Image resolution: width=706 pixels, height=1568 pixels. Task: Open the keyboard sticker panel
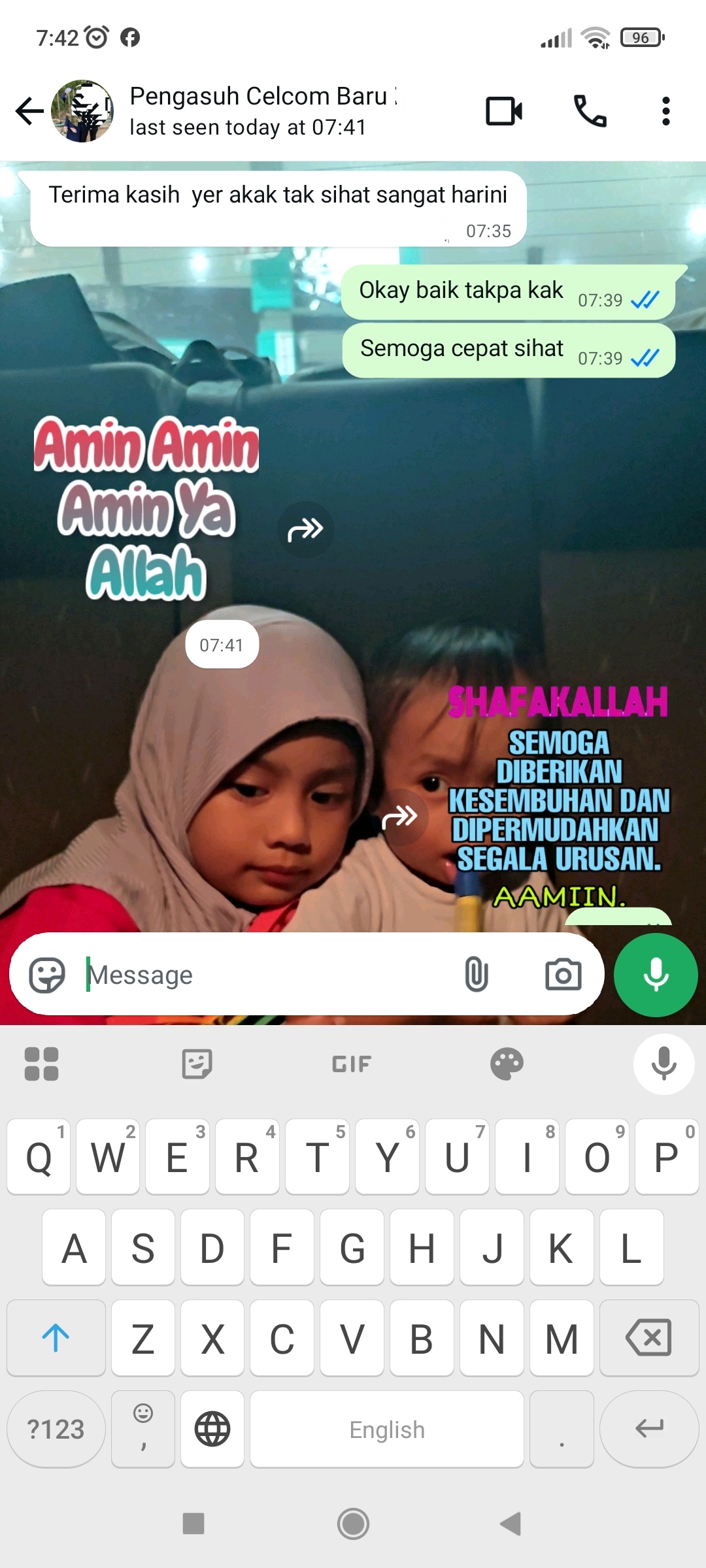click(197, 1064)
